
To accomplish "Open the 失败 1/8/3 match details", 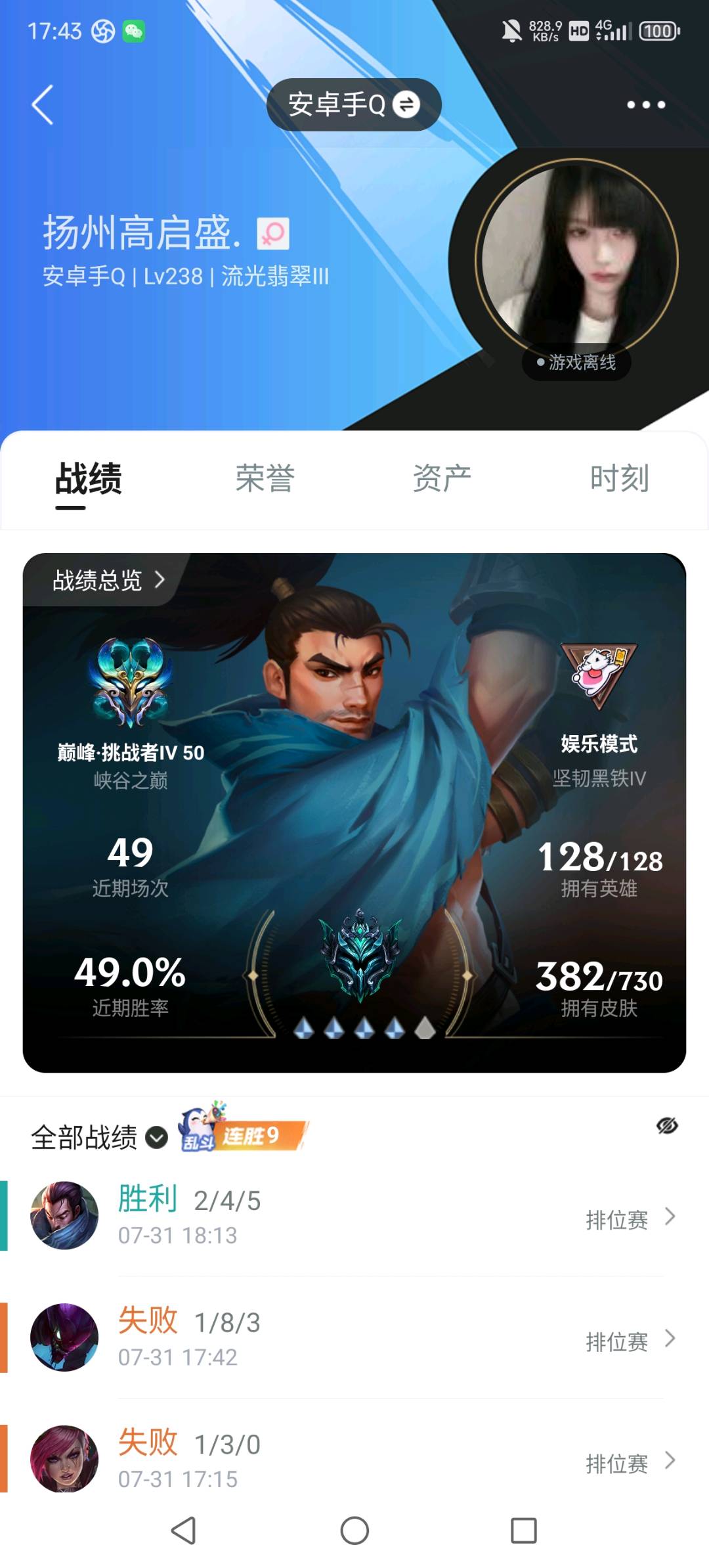I will [x=354, y=1337].
